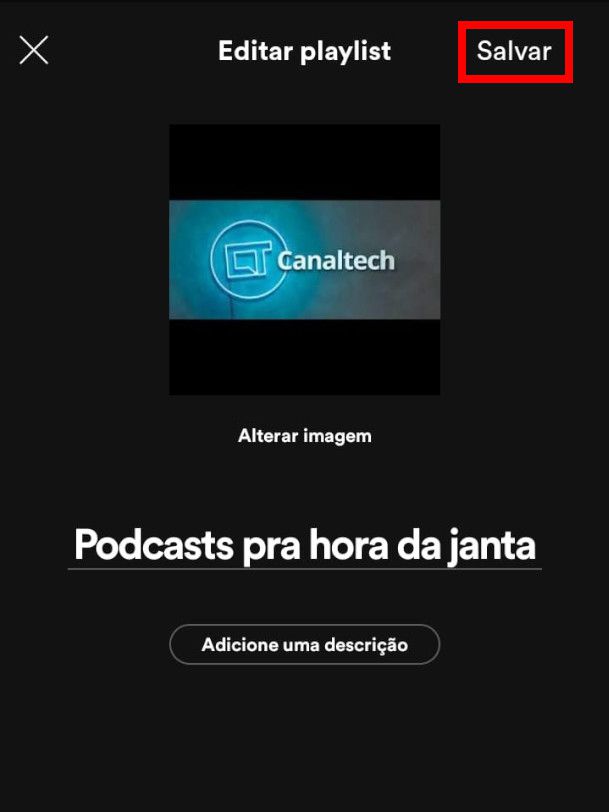Open the playlist cover image
The width and height of the screenshot is (609, 812).
(304, 259)
